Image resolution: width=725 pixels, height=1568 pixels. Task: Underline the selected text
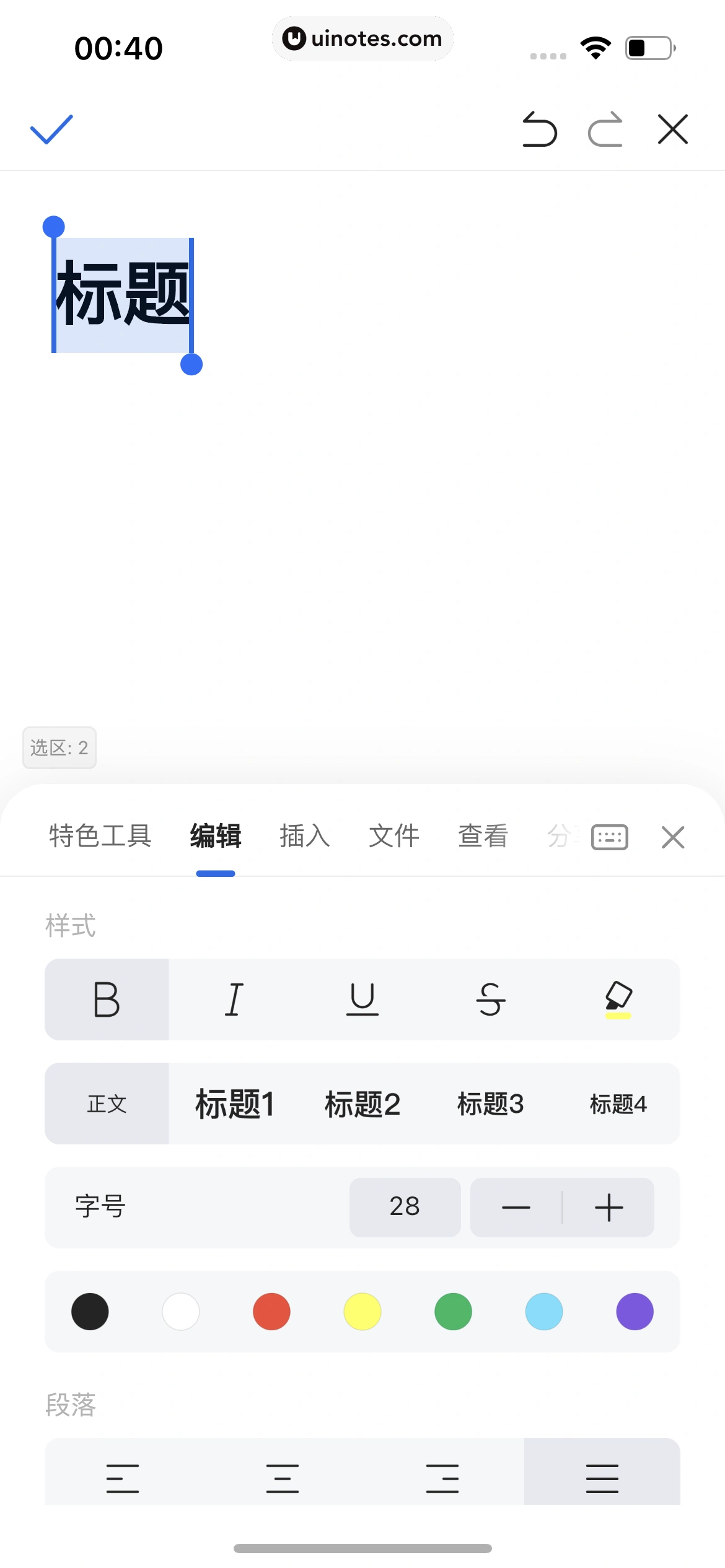[362, 1000]
